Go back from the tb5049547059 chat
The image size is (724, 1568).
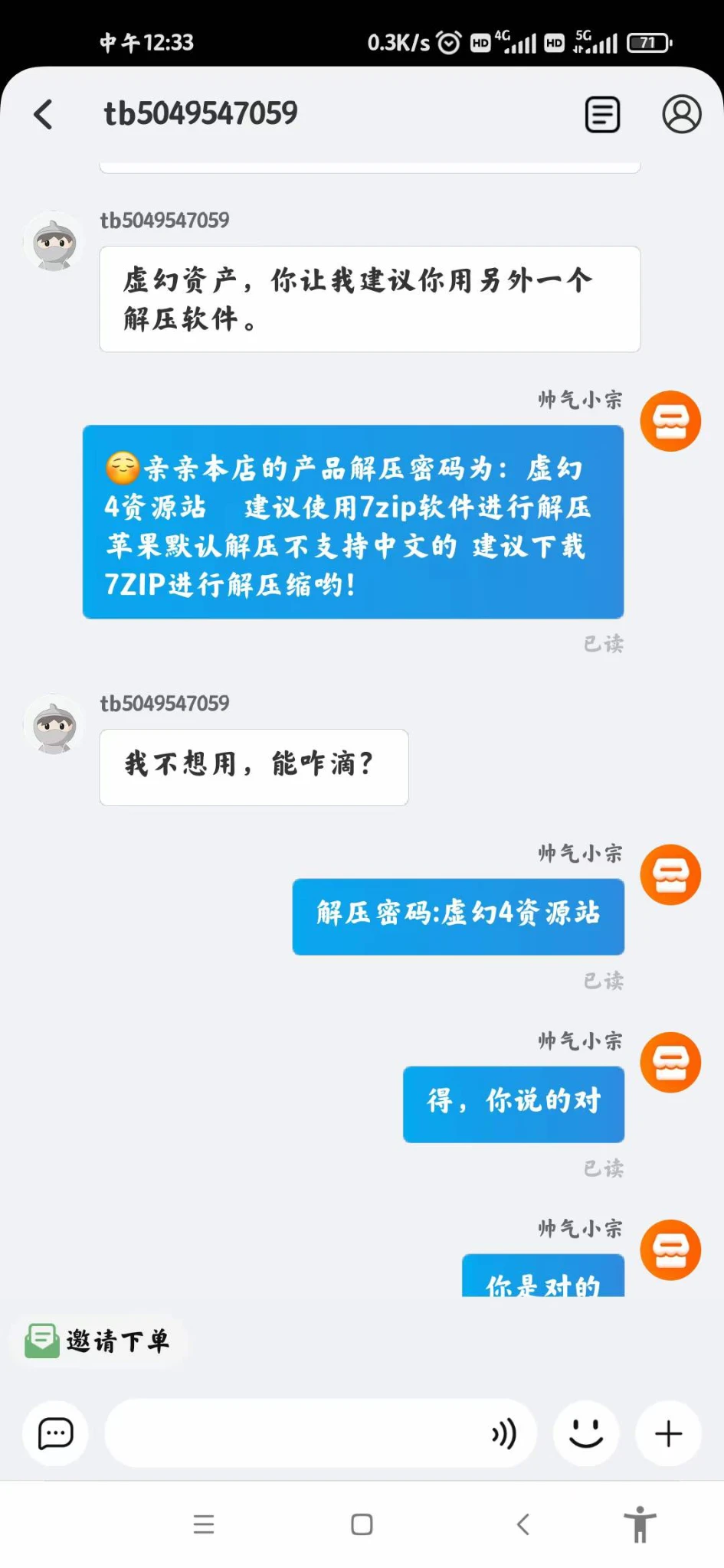pos(44,114)
